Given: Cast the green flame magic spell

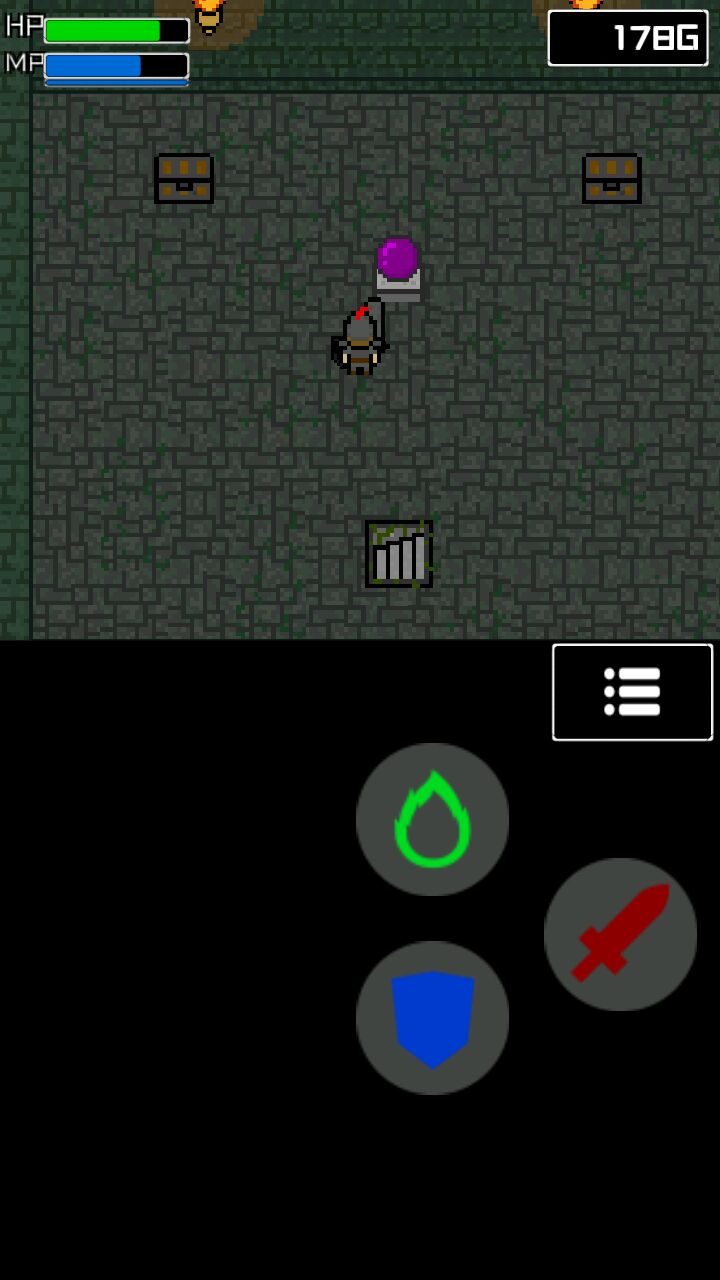Looking at the screenshot, I should tap(432, 819).
